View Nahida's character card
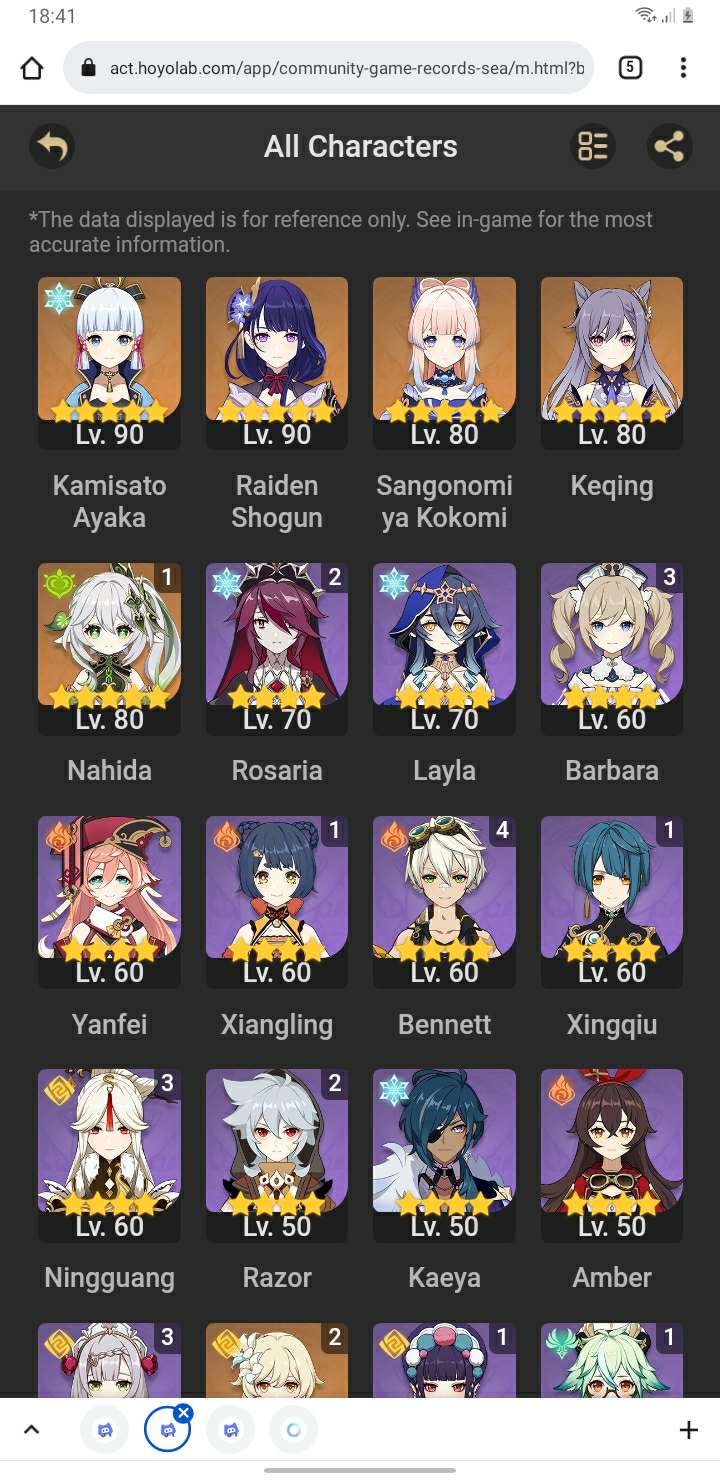Image resolution: width=720 pixels, height=1480 pixels. [x=110, y=647]
